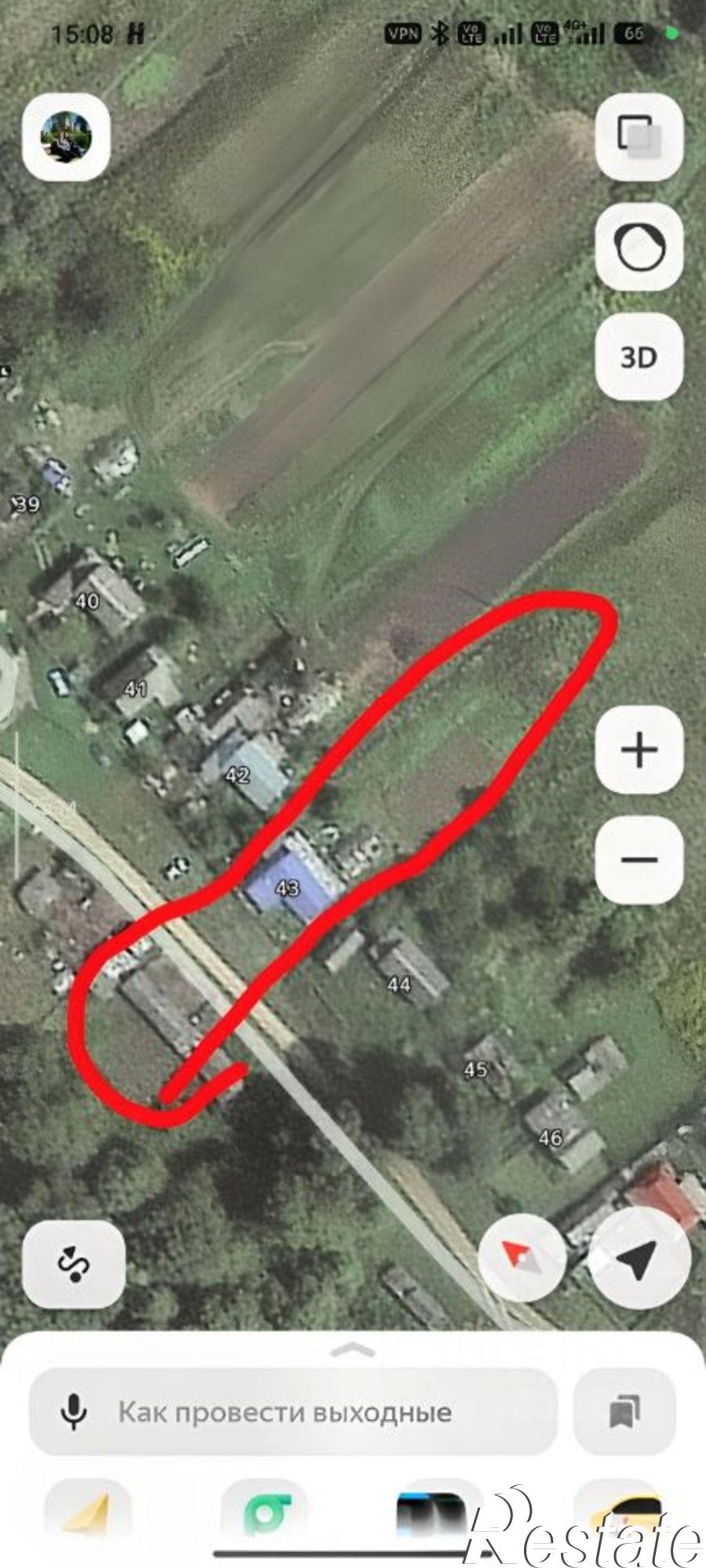Image resolution: width=706 pixels, height=1568 pixels.
Task: Open saved bookmarks
Action: tap(624, 1412)
